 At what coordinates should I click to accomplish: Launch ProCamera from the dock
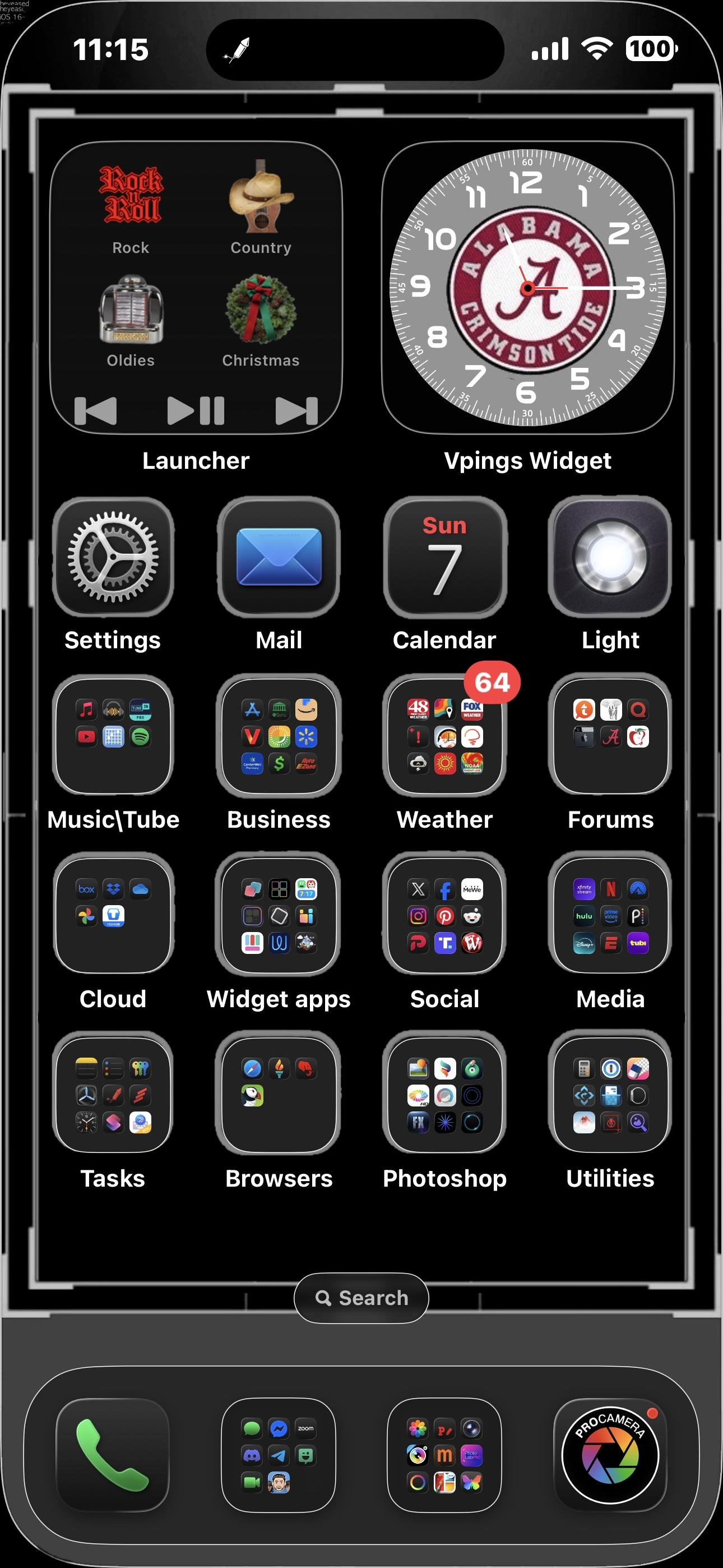[610, 1455]
